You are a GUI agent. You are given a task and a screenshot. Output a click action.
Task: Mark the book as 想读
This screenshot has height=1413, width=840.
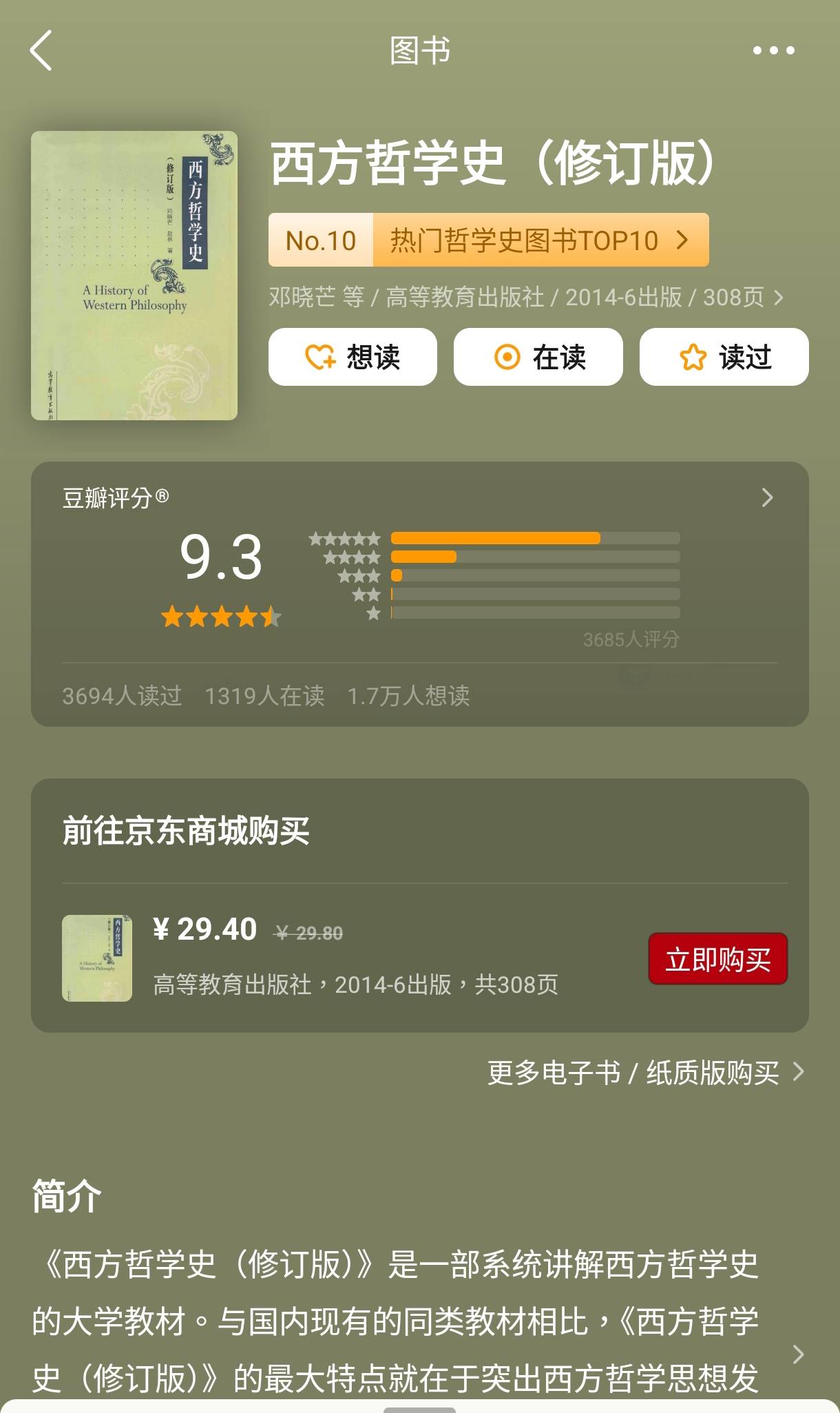tap(353, 357)
